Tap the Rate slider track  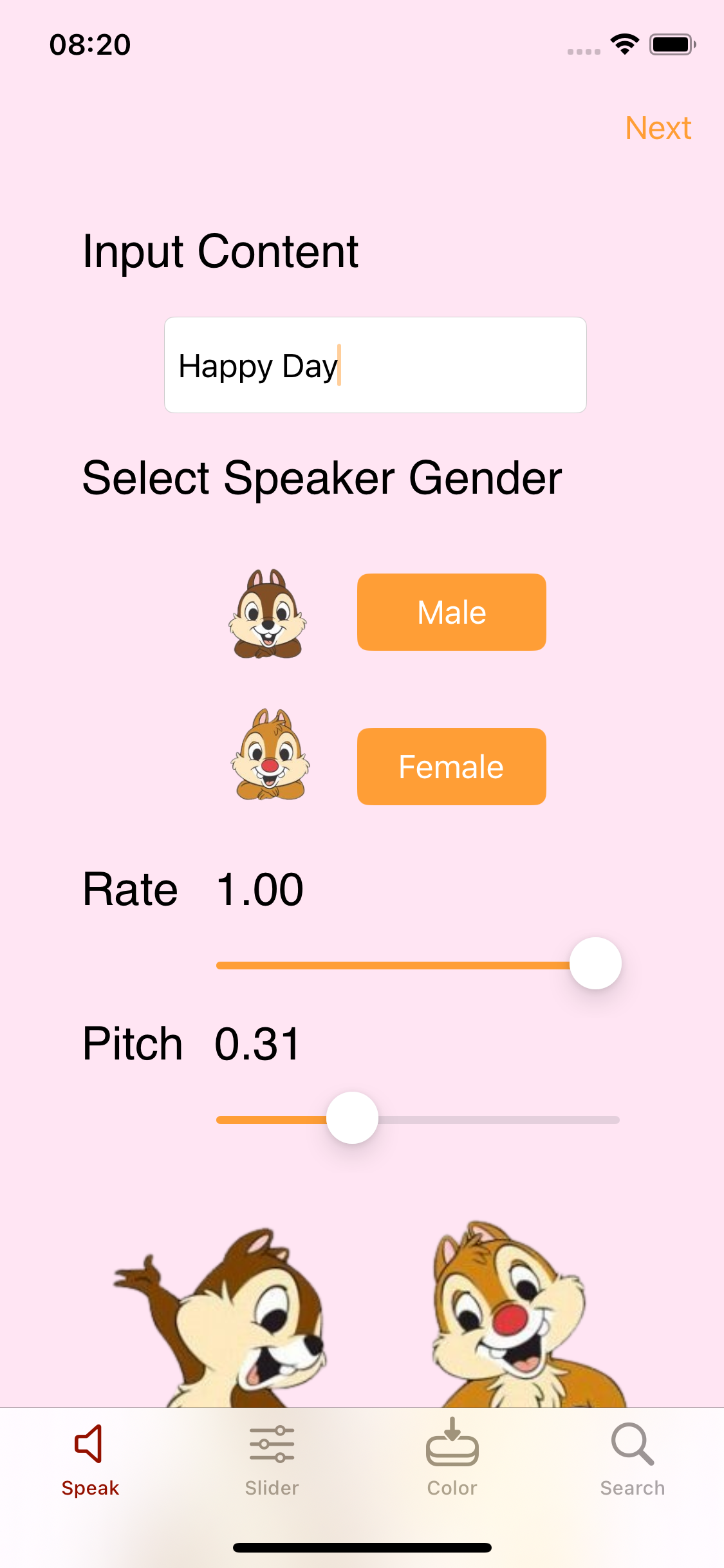(x=418, y=965)
